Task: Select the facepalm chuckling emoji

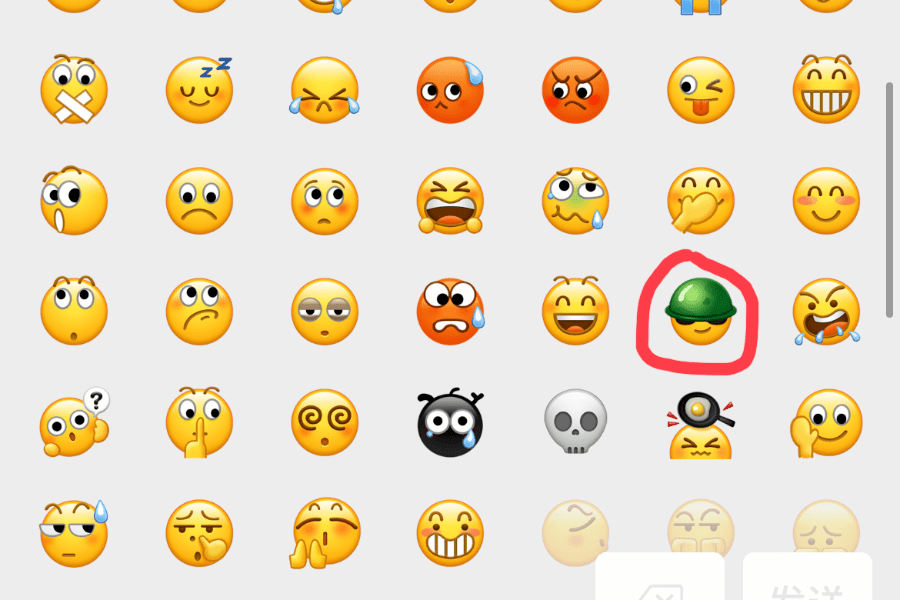Action: click(x=700, y=200)
